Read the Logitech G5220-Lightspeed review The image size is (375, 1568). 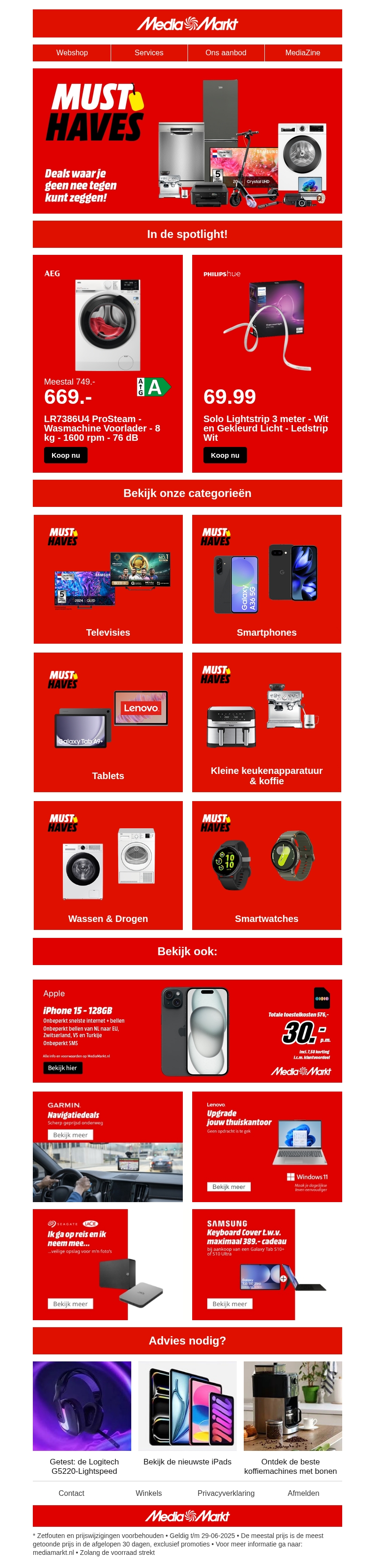(x=84, y=1466)
